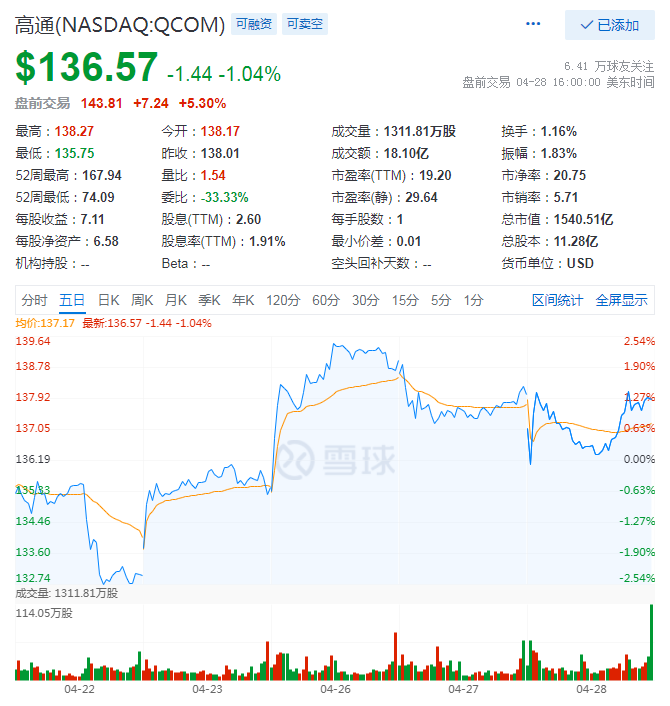Viewport: 670px width, 706px height.
Task: Open 区间统计 range statistics
Action: coord(558,300)
